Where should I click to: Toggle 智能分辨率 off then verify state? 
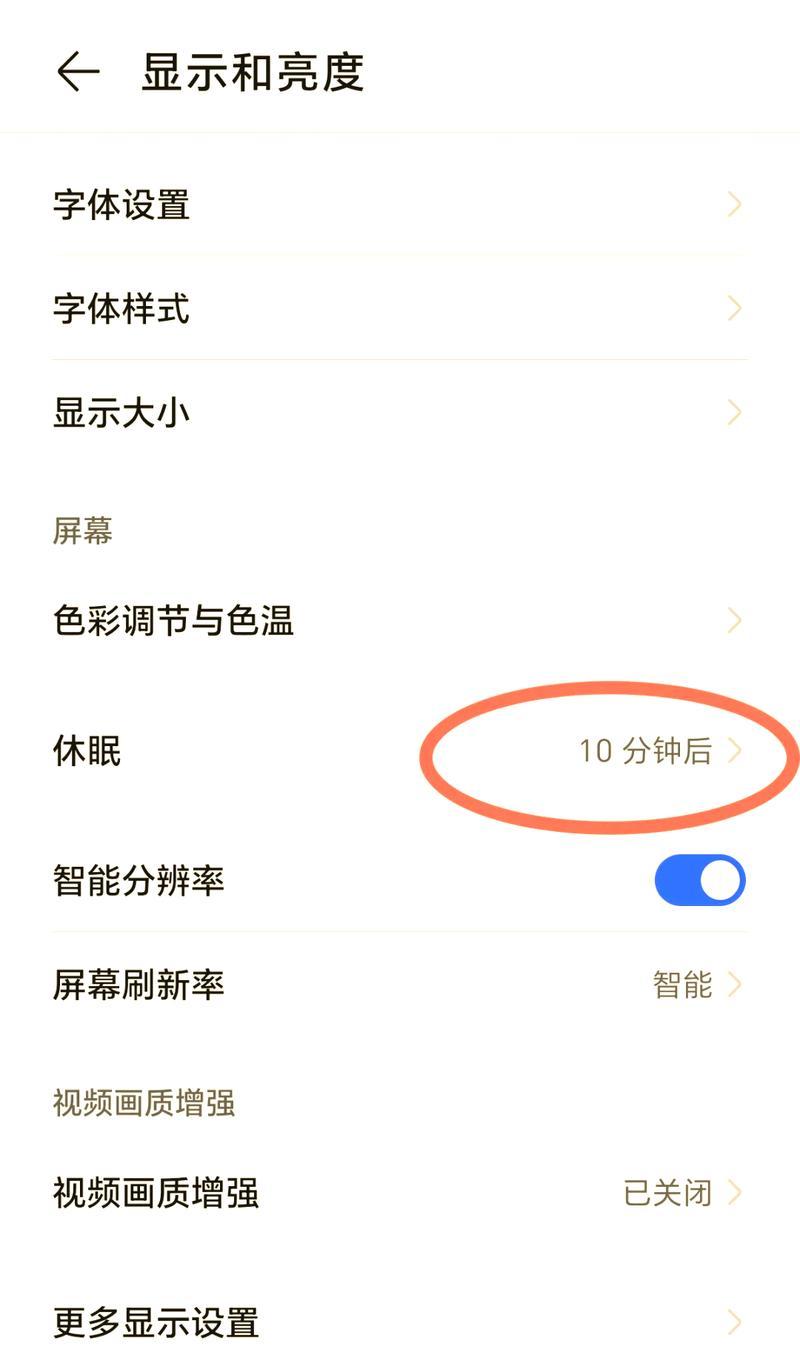(x=700, y=879)
